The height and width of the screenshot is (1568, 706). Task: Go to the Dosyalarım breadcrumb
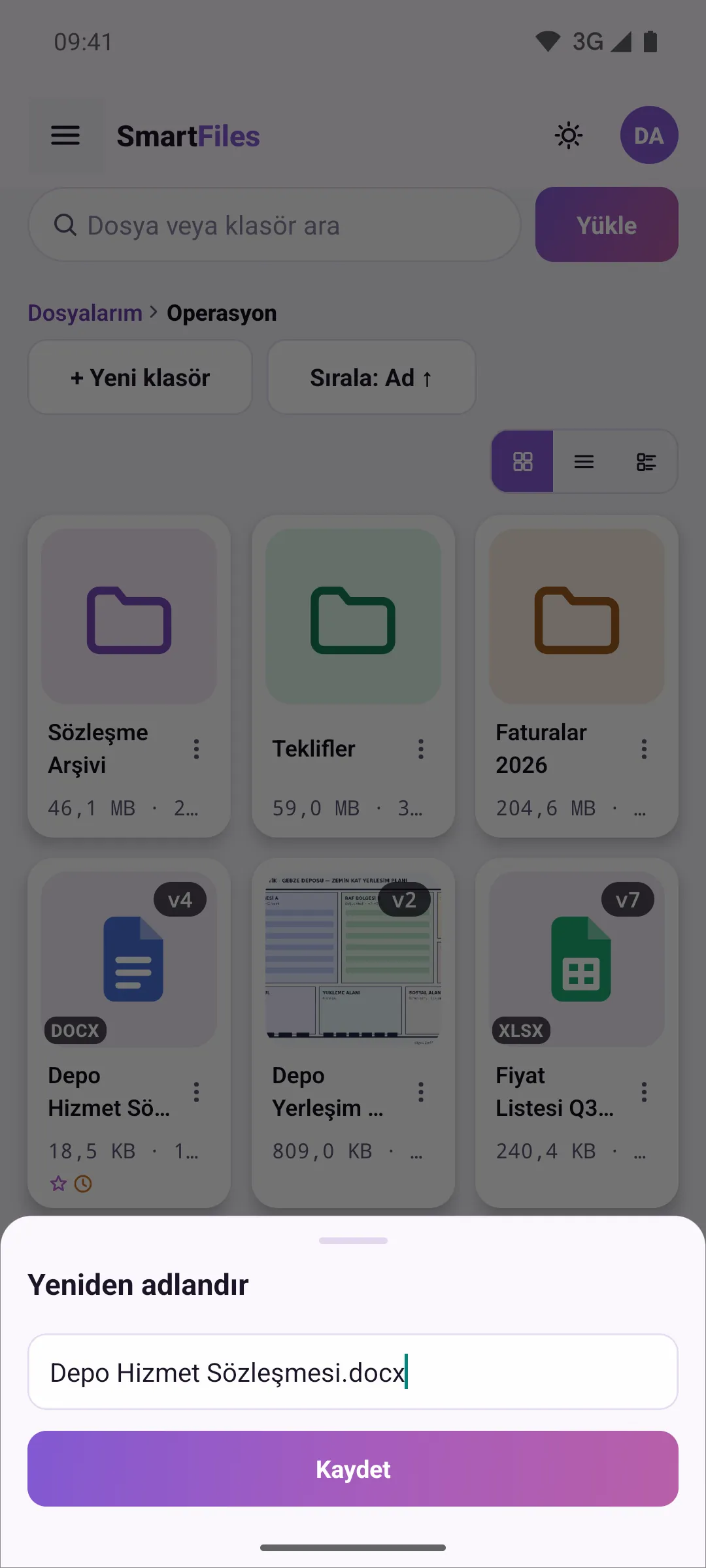point(85,313)
